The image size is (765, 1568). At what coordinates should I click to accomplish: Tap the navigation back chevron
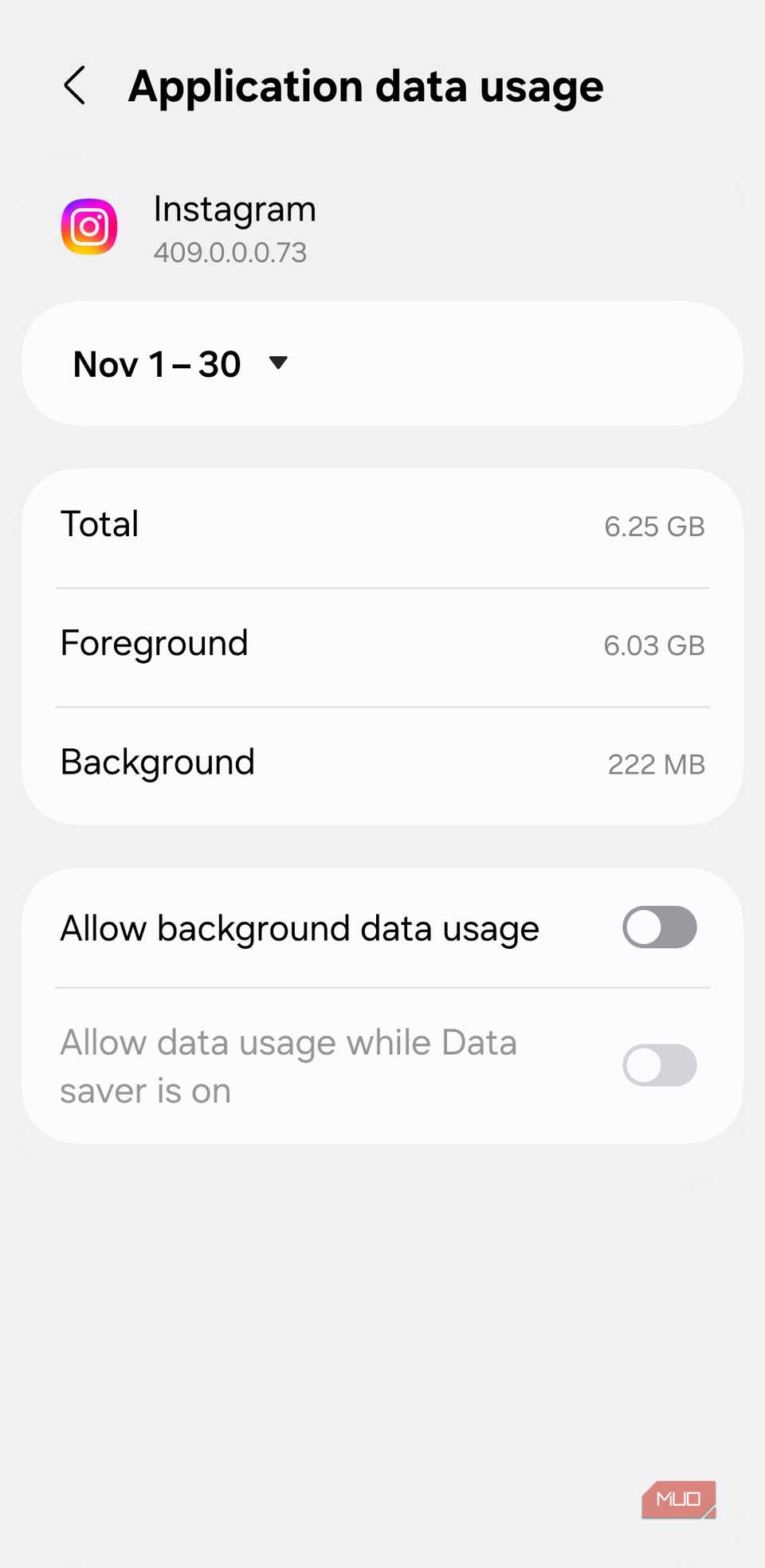74,85
